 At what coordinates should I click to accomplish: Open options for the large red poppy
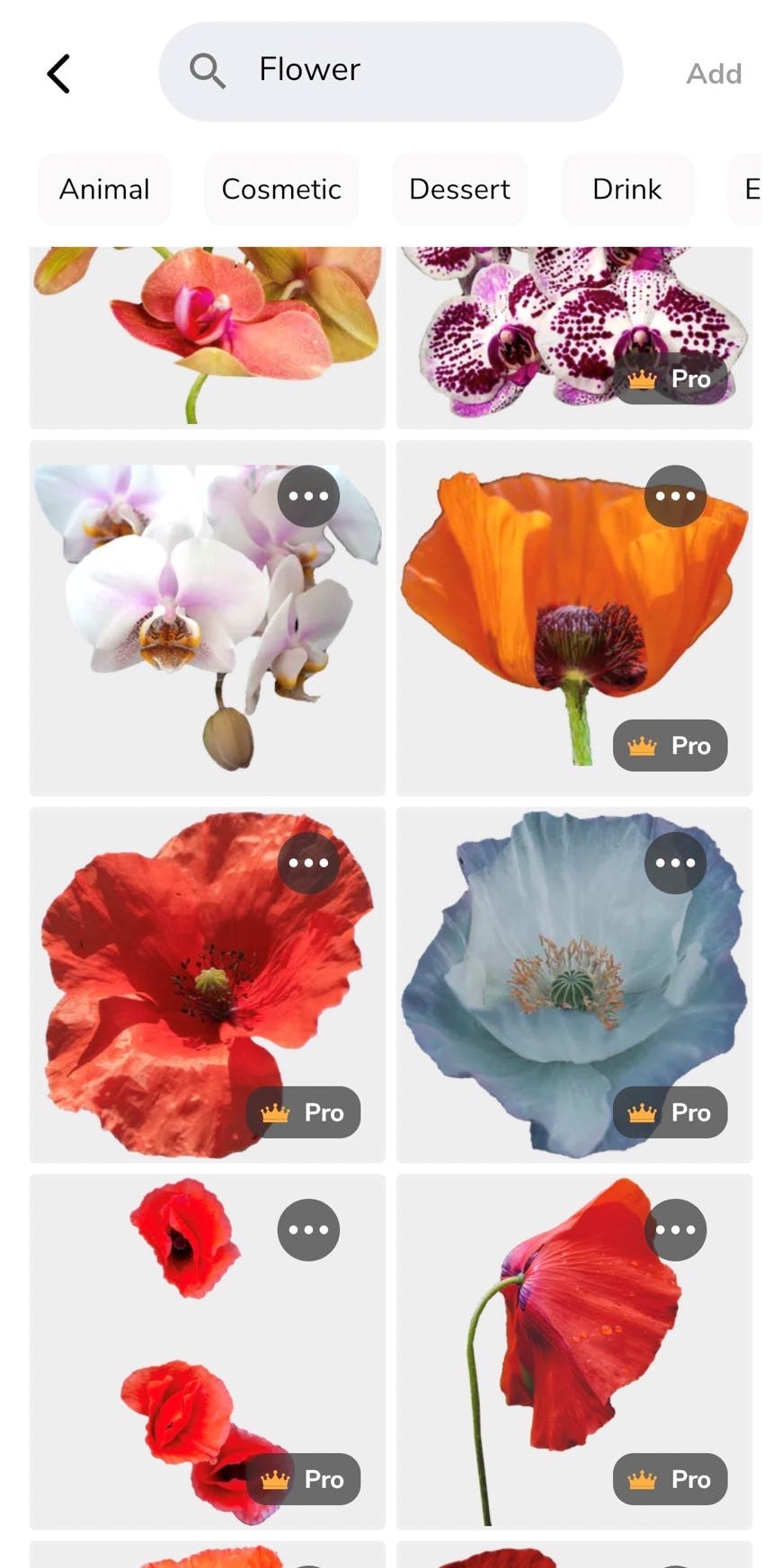click(308, 863)
